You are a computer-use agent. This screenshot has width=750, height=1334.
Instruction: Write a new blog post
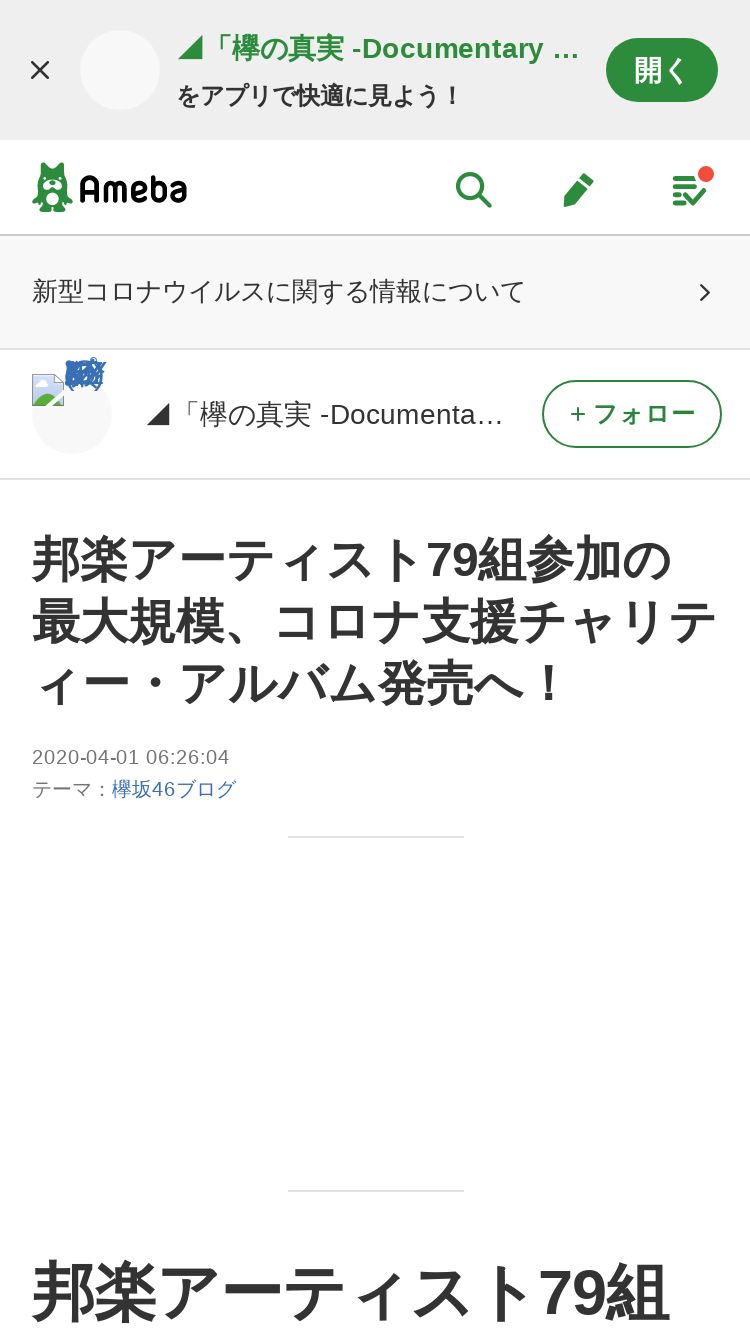(578, 189)
